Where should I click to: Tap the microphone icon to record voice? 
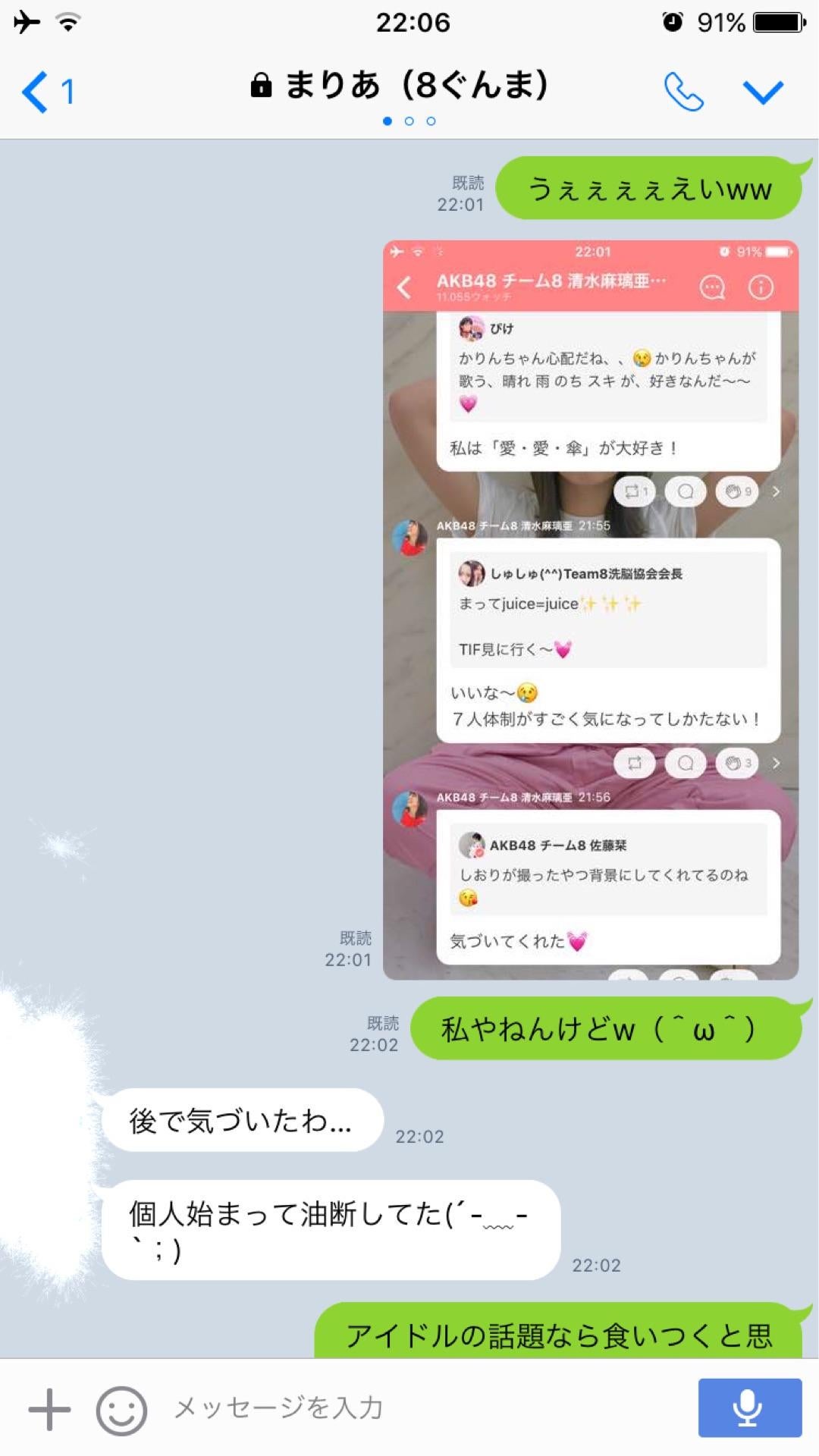coord(749,1407)
